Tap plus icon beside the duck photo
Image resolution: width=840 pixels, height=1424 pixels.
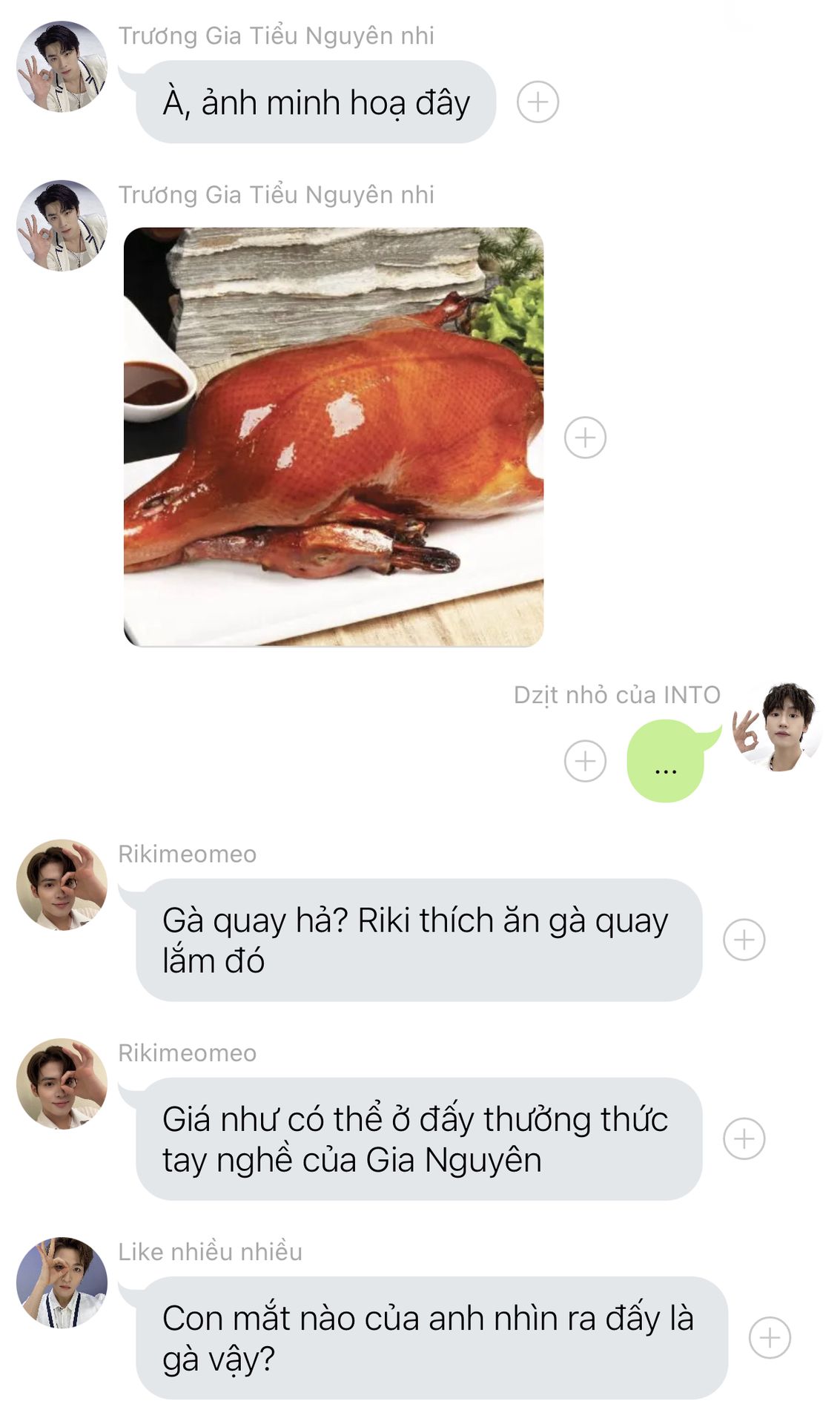click(x=585, y=437)
